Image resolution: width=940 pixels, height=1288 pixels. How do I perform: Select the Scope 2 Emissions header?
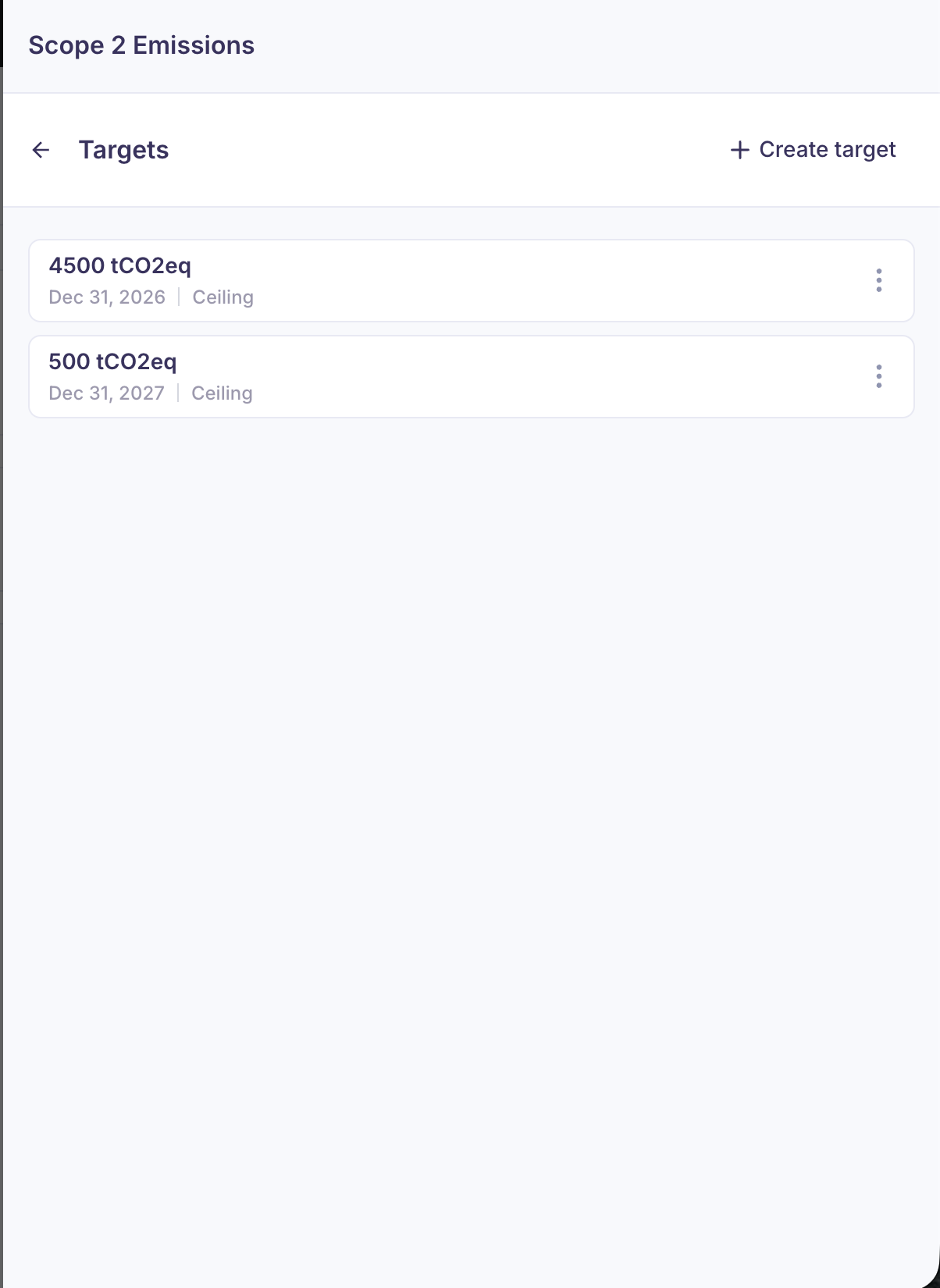coord(142,45)
